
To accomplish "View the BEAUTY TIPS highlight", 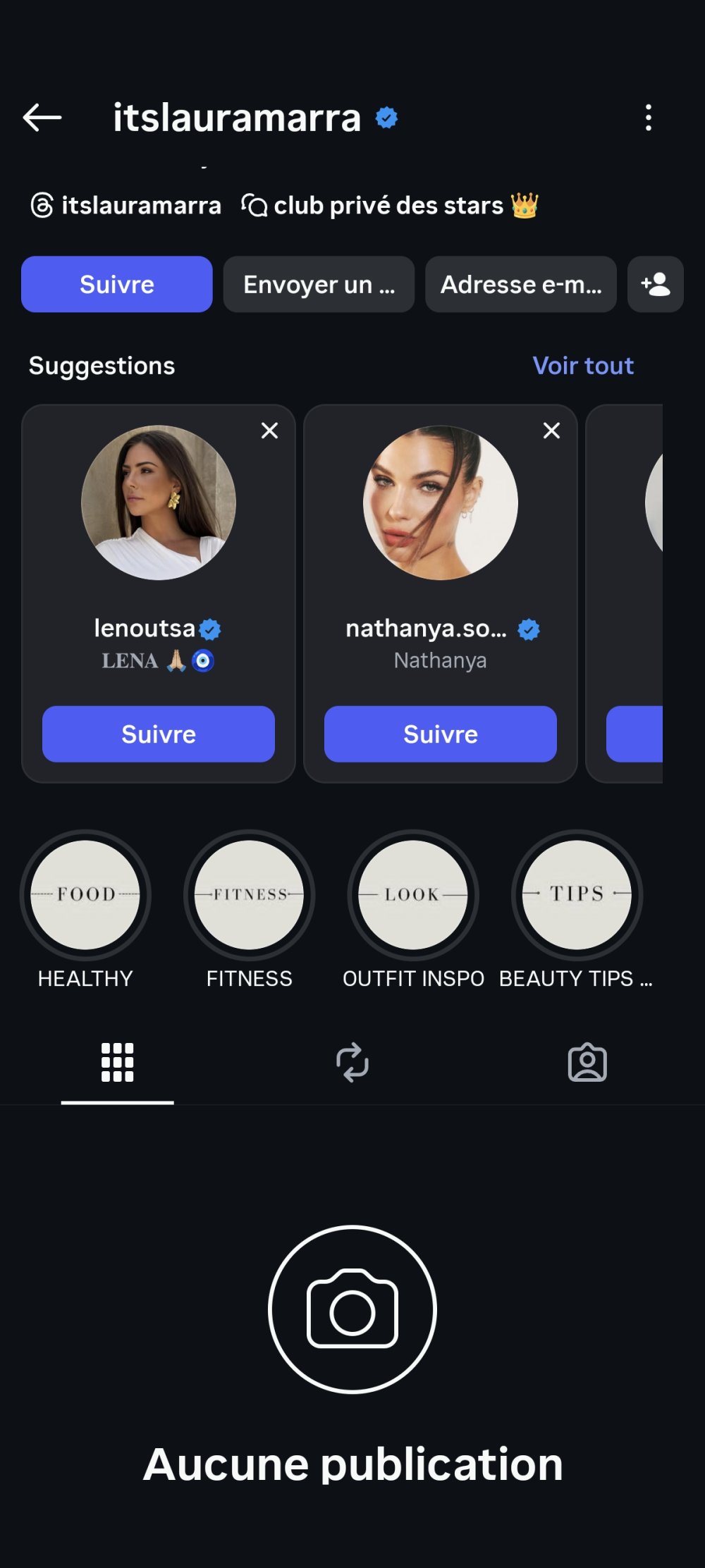I will 577,895.
